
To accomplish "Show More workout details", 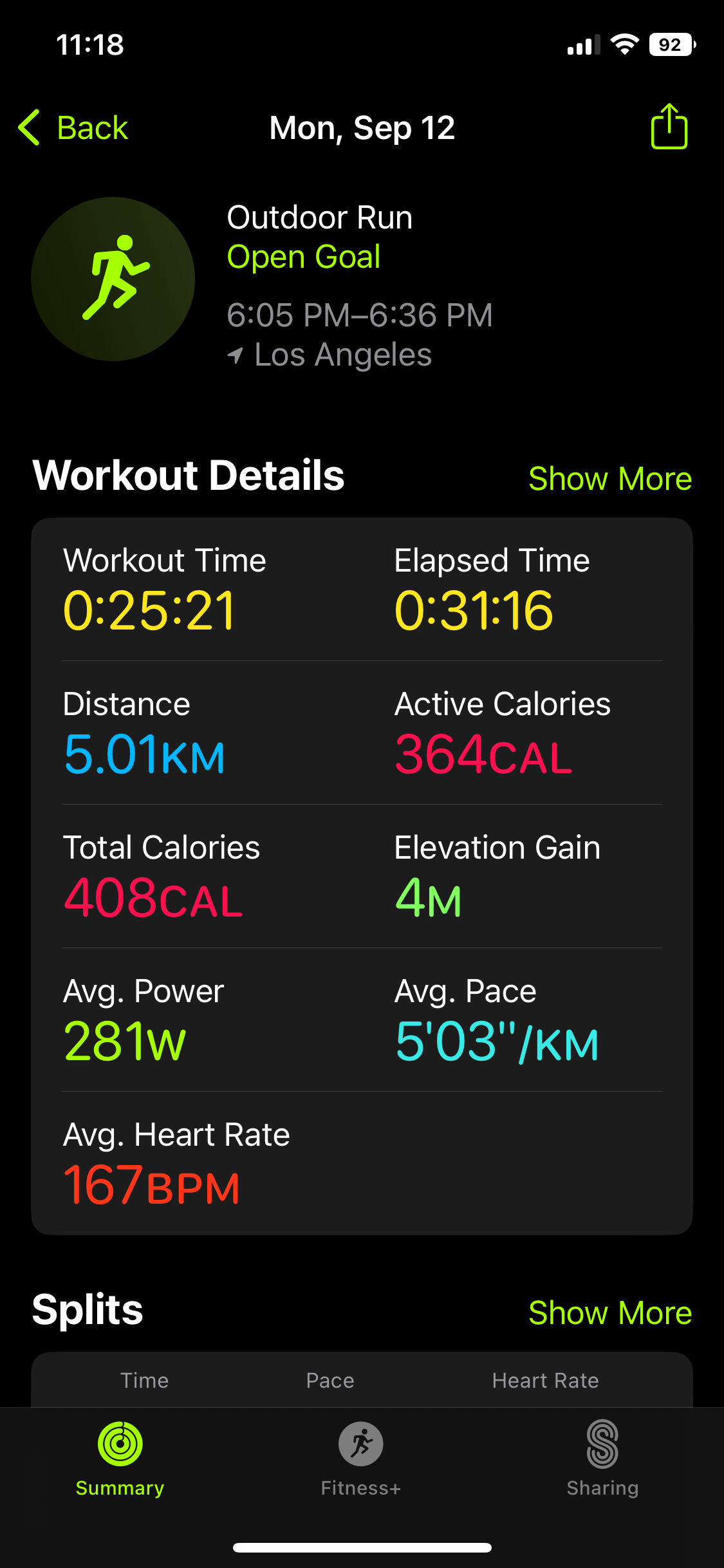I will point(610,478).
